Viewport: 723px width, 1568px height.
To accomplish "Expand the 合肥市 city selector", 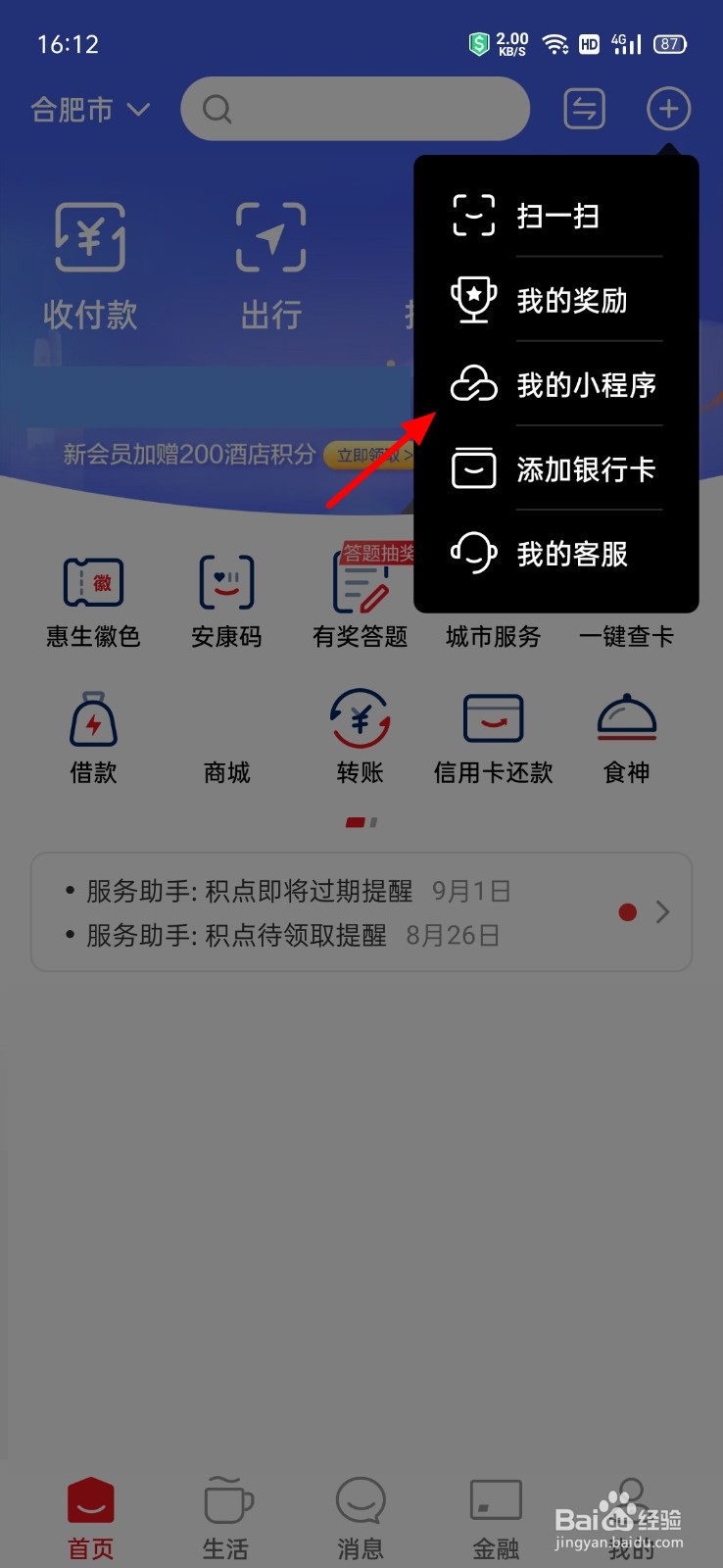I will coord(88,109).
